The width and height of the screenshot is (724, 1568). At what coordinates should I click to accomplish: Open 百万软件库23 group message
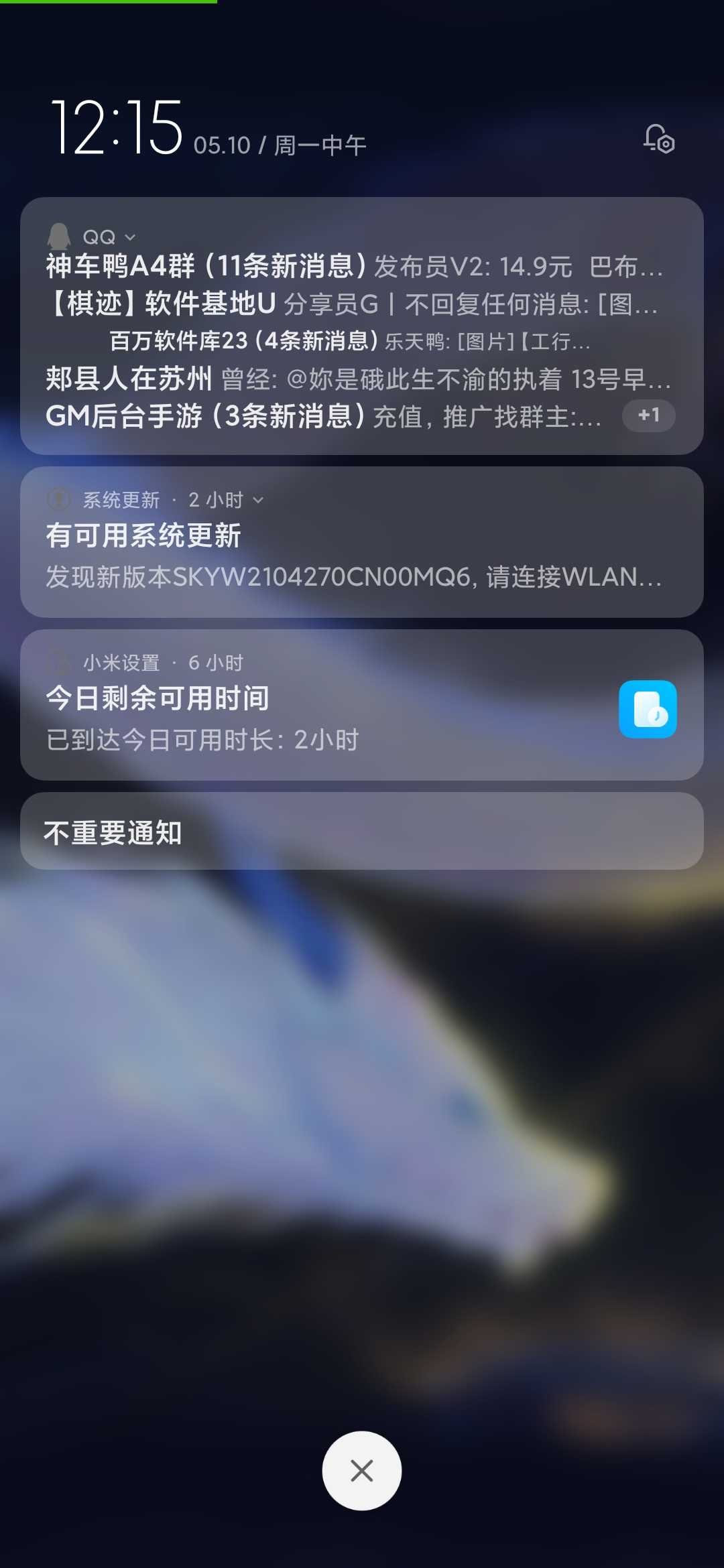click(x=350, y=341)
